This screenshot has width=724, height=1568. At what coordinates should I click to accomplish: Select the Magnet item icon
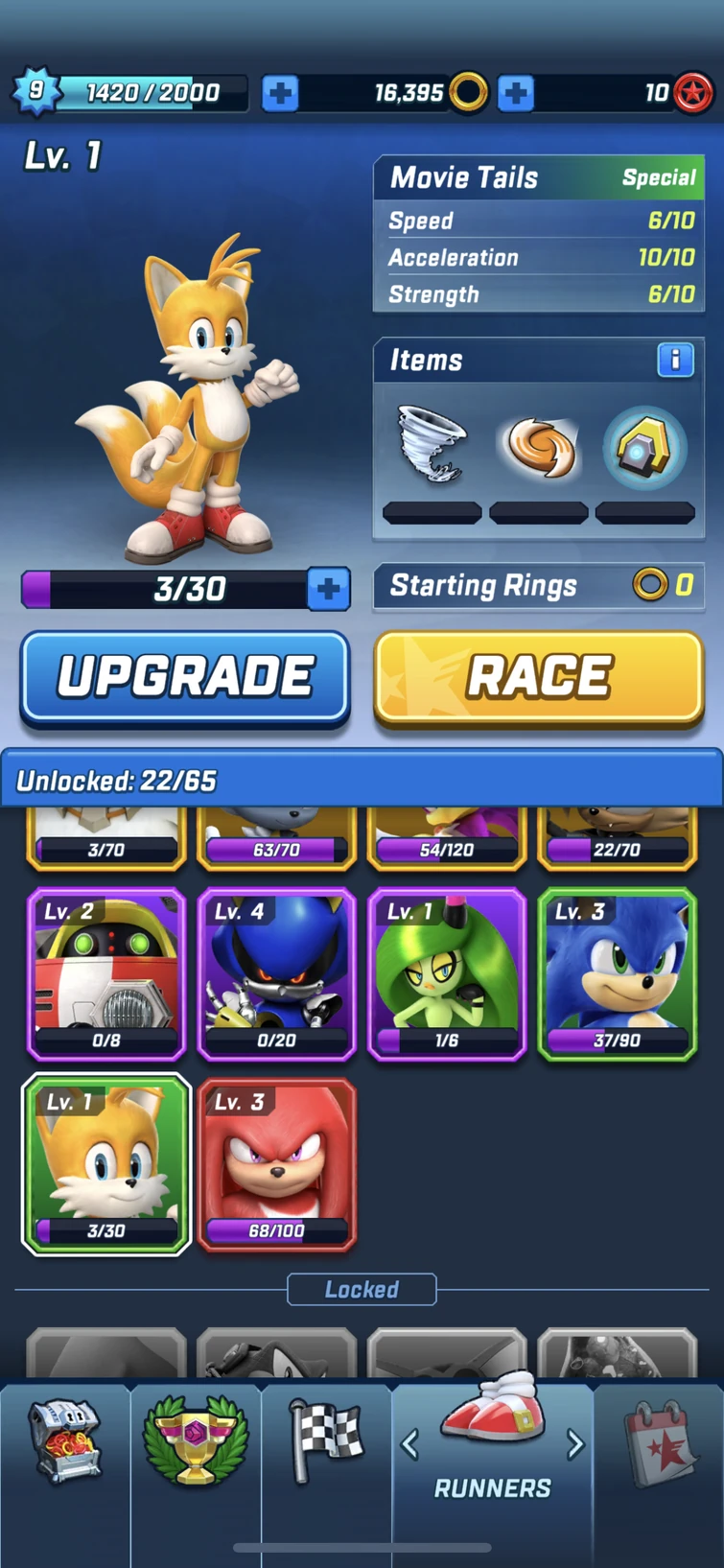(643, 444)
